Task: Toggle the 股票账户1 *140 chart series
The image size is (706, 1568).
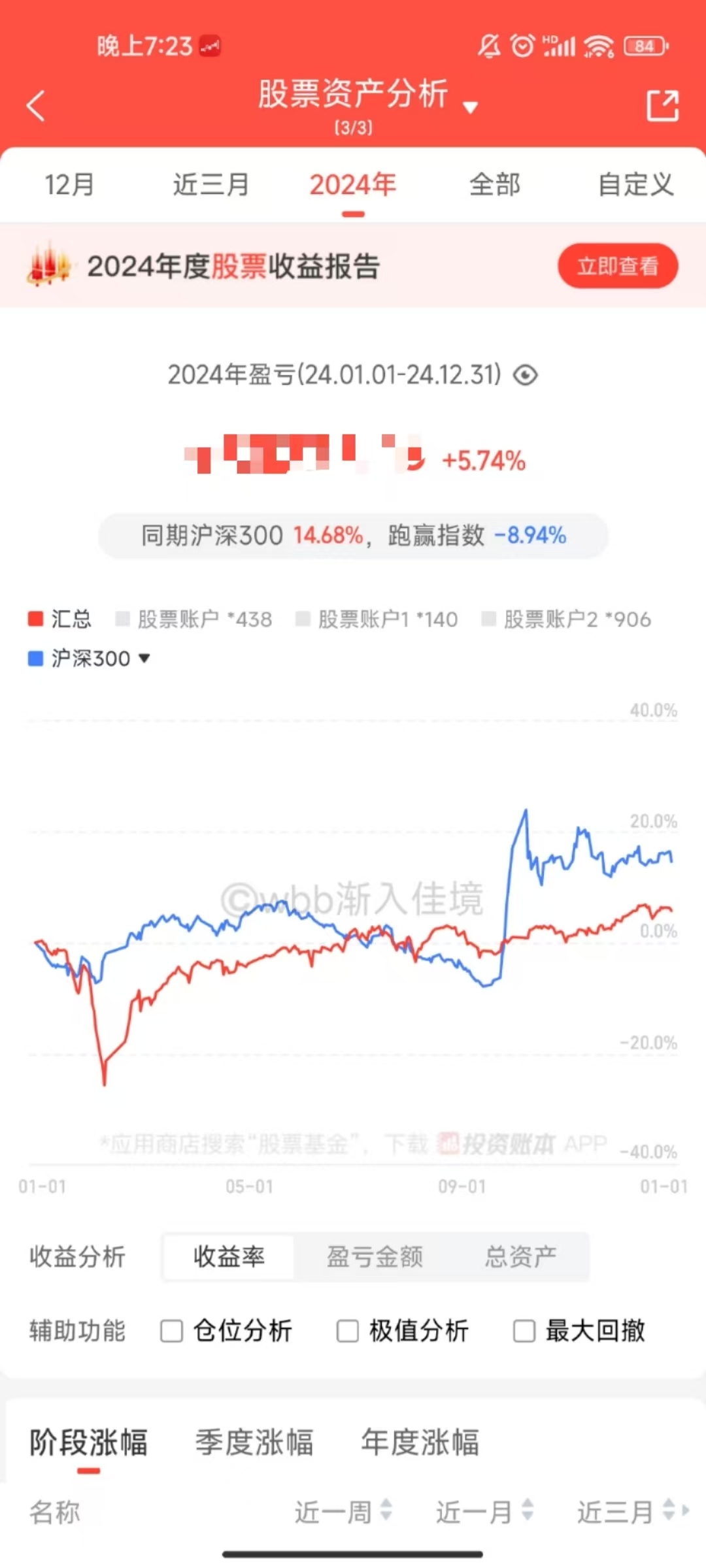Action: pos(377,619)
